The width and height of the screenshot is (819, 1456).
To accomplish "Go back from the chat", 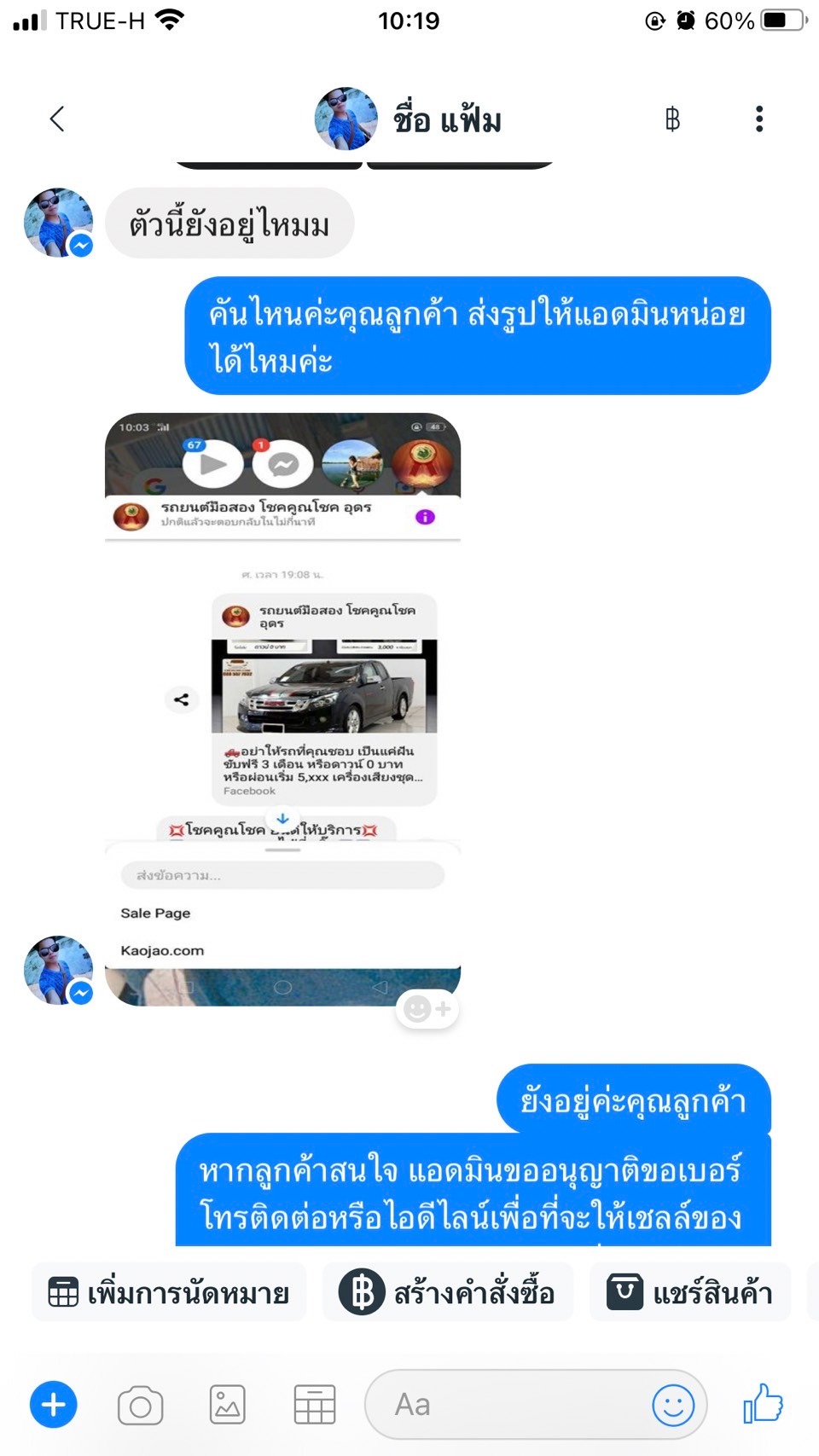I will [57, 119].
